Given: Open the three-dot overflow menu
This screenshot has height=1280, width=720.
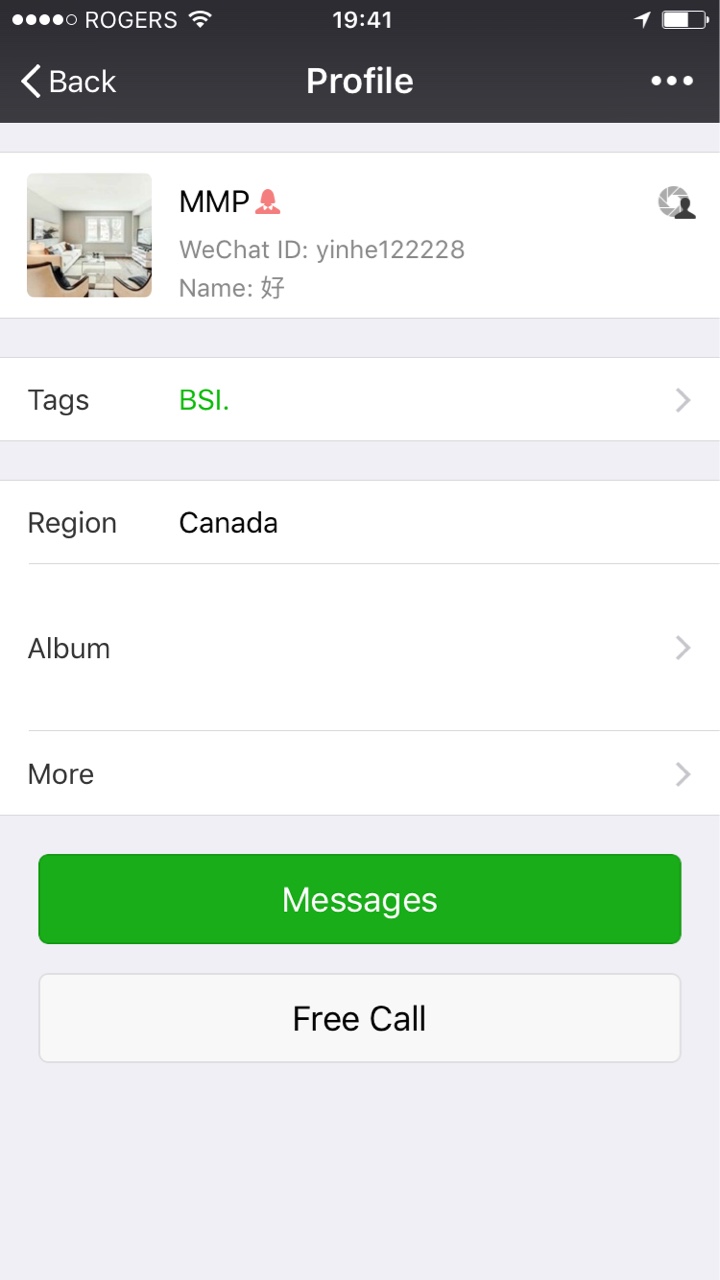Looking at the screenshot, I should (672, 82).
